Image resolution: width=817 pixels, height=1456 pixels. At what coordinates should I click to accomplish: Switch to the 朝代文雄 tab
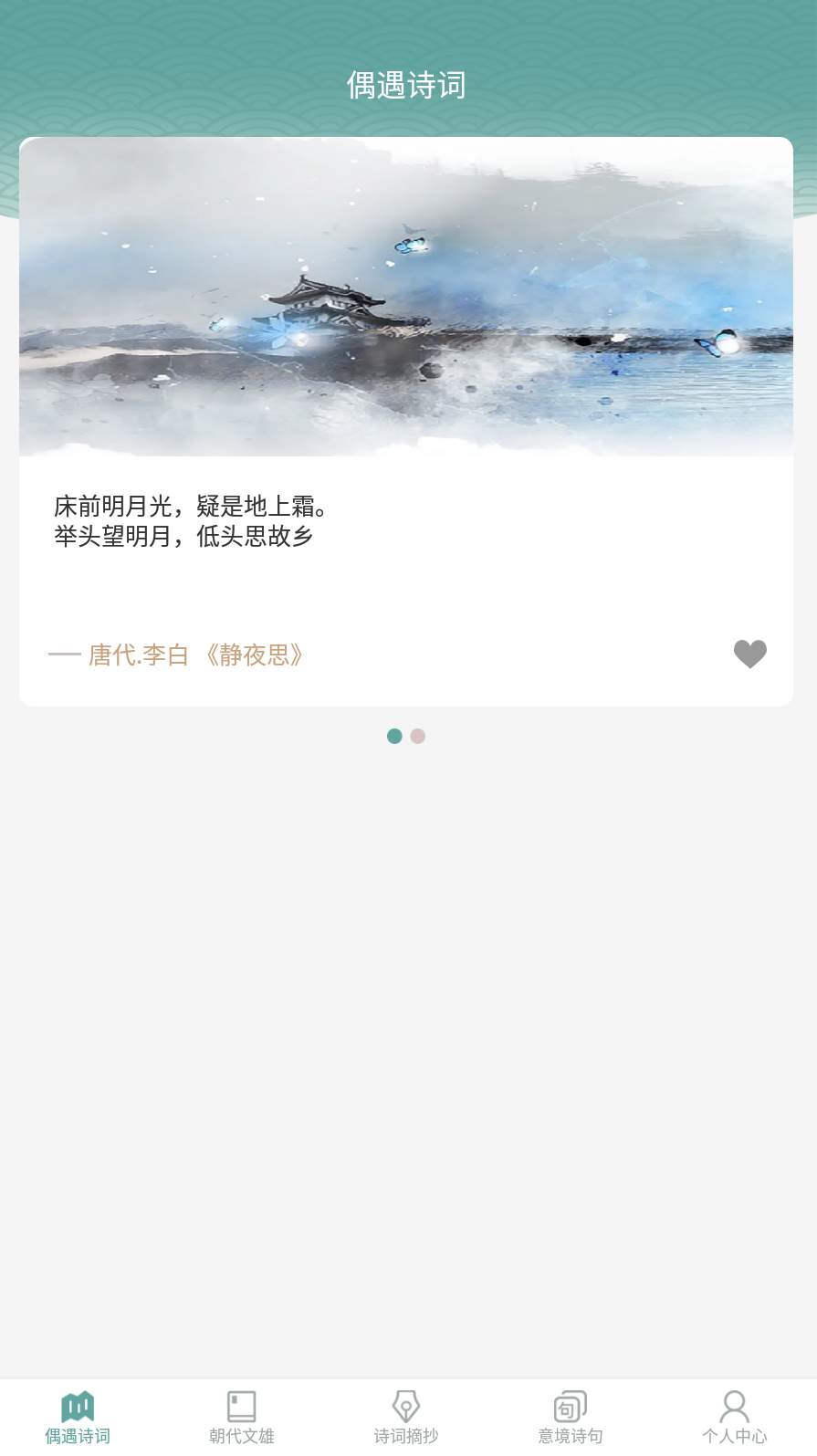point(240,1416)
